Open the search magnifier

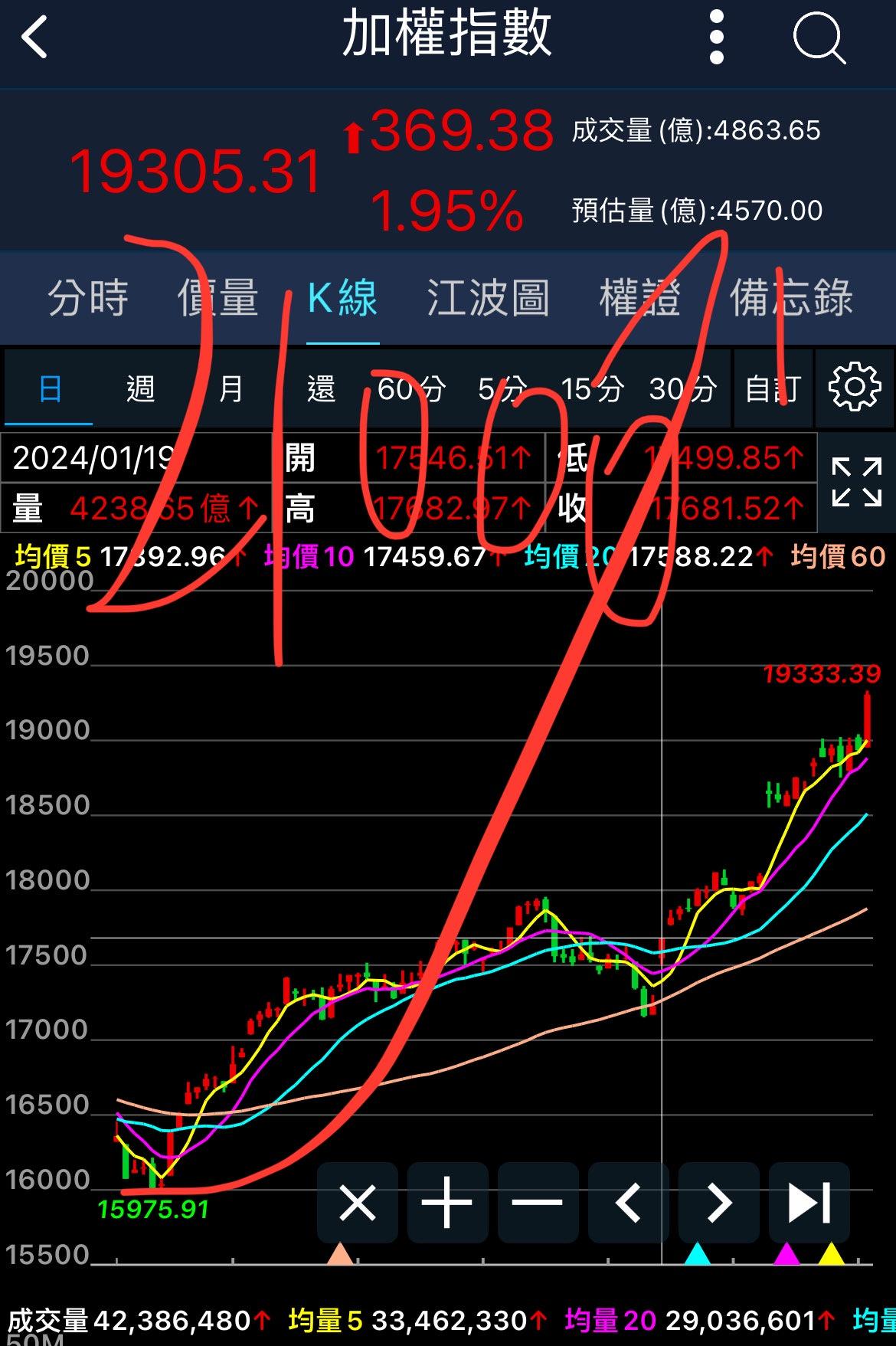pyautogui.click(x=818, y=38)
